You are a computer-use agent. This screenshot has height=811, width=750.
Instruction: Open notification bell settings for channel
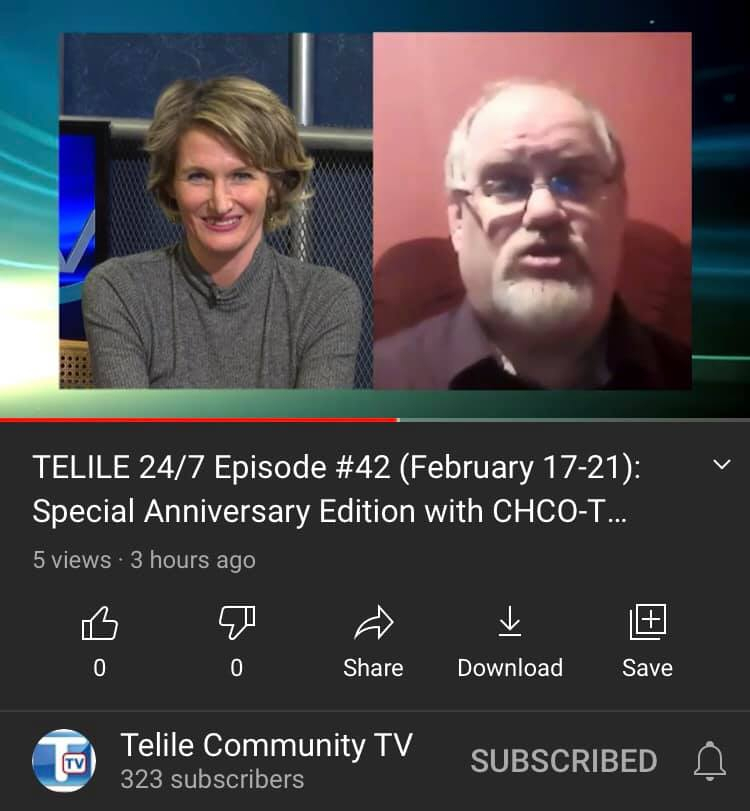pyautogui.click(x=709, y=761)
